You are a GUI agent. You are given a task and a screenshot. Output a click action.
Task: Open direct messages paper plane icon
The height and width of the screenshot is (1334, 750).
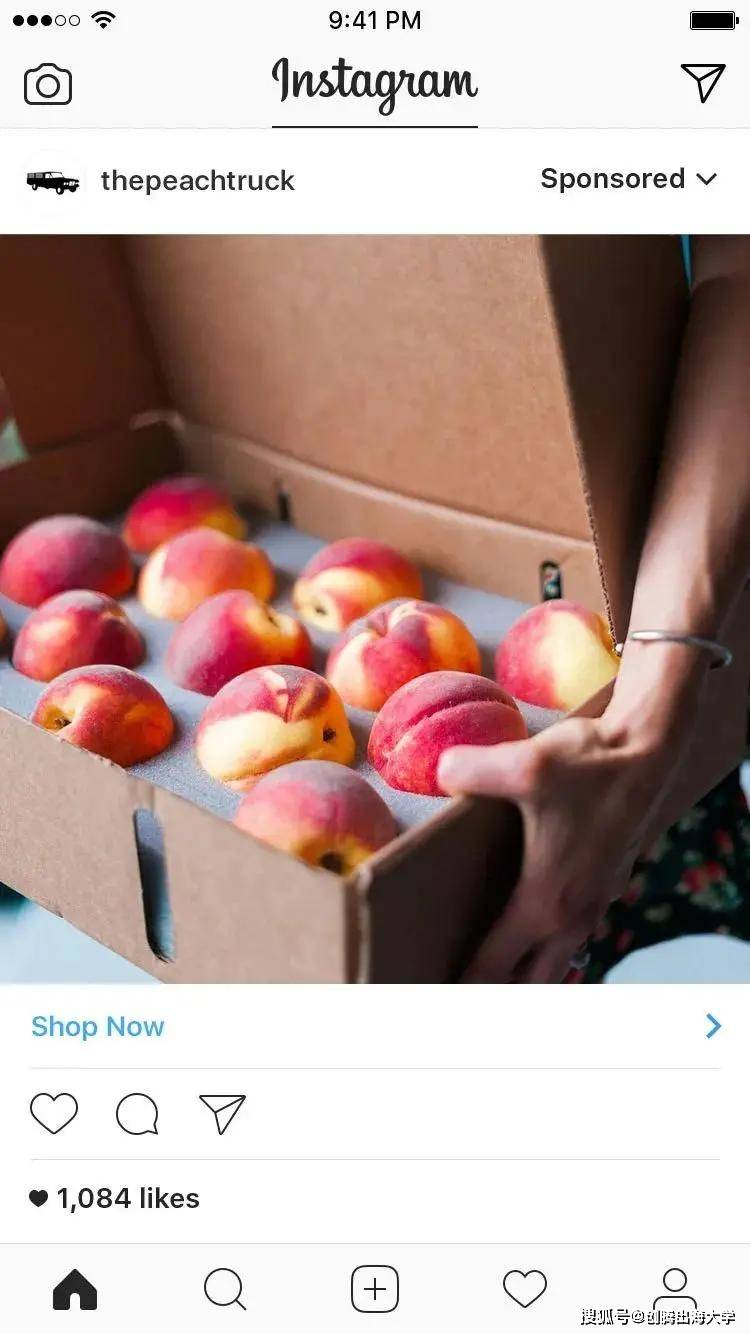(x=702, y=82)
